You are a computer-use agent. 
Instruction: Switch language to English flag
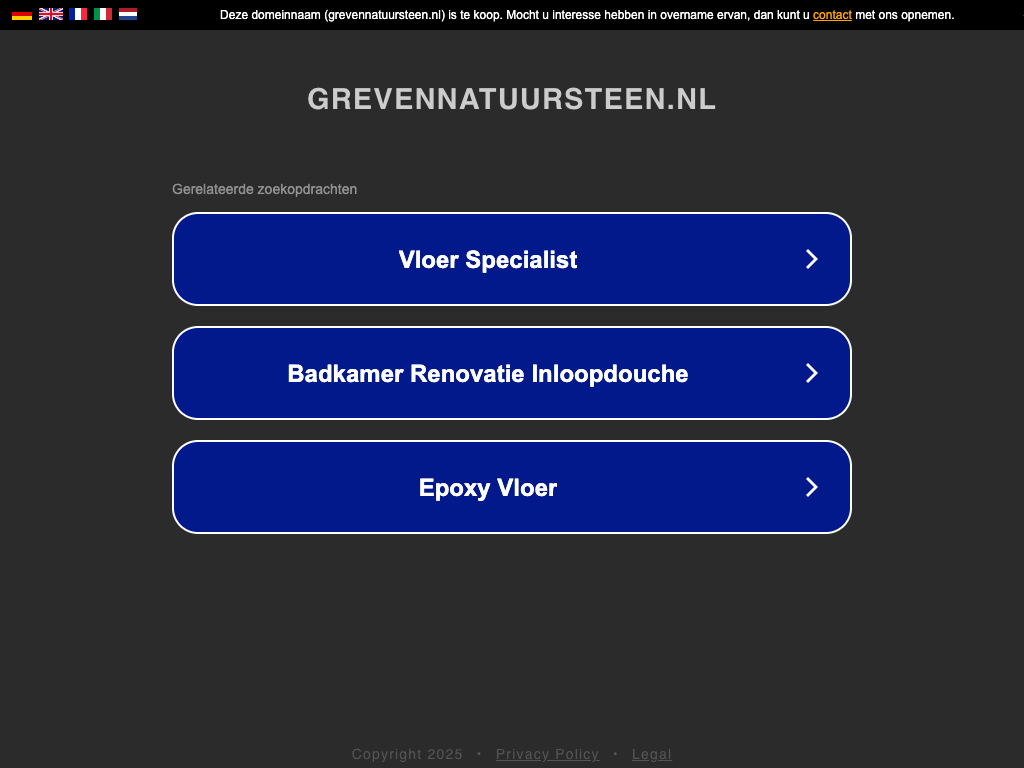point(51,14)
